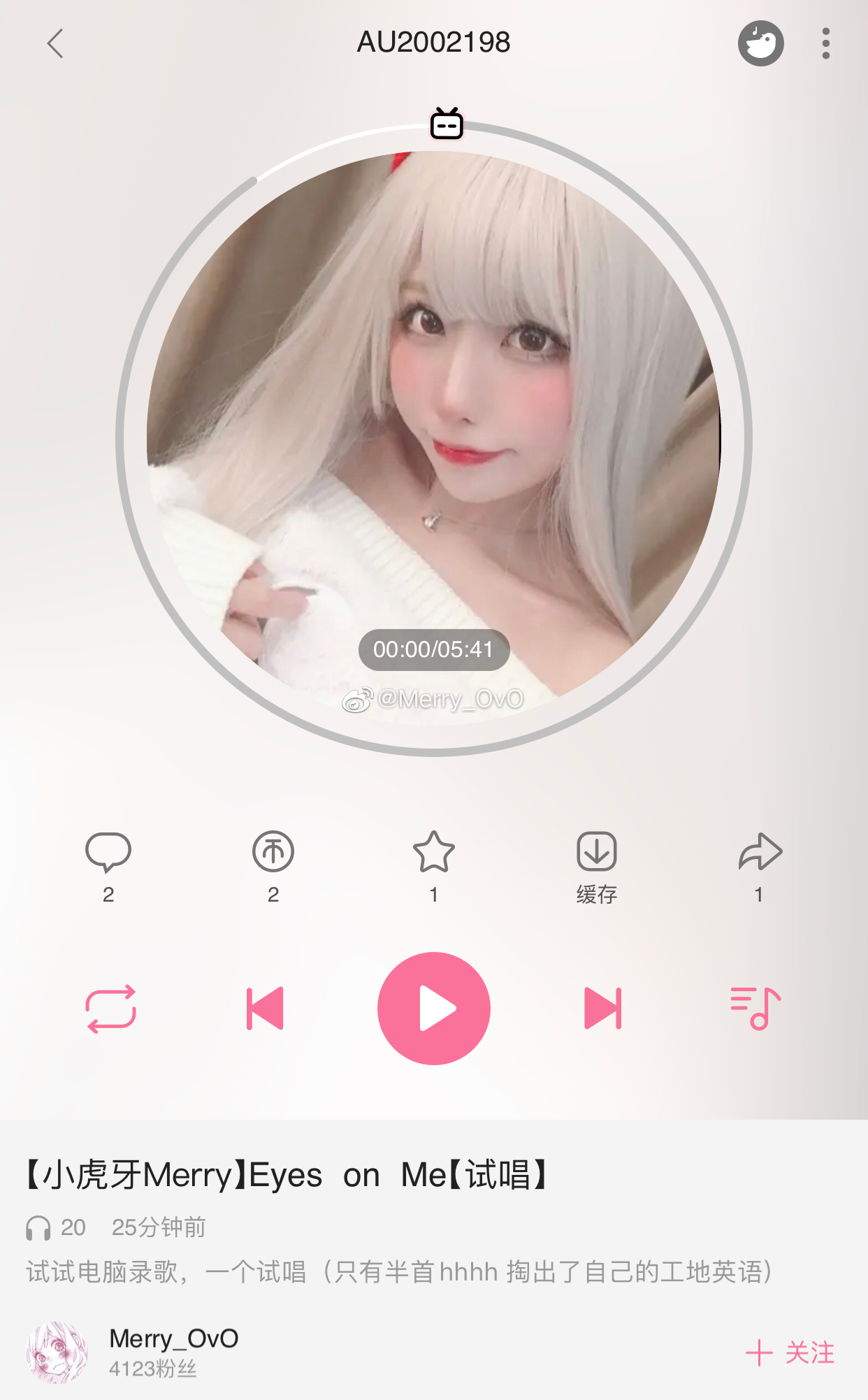This screenshot has height=1400, width=868.
Task: Open the playlist queue
Action: (x=755, y=1009)
